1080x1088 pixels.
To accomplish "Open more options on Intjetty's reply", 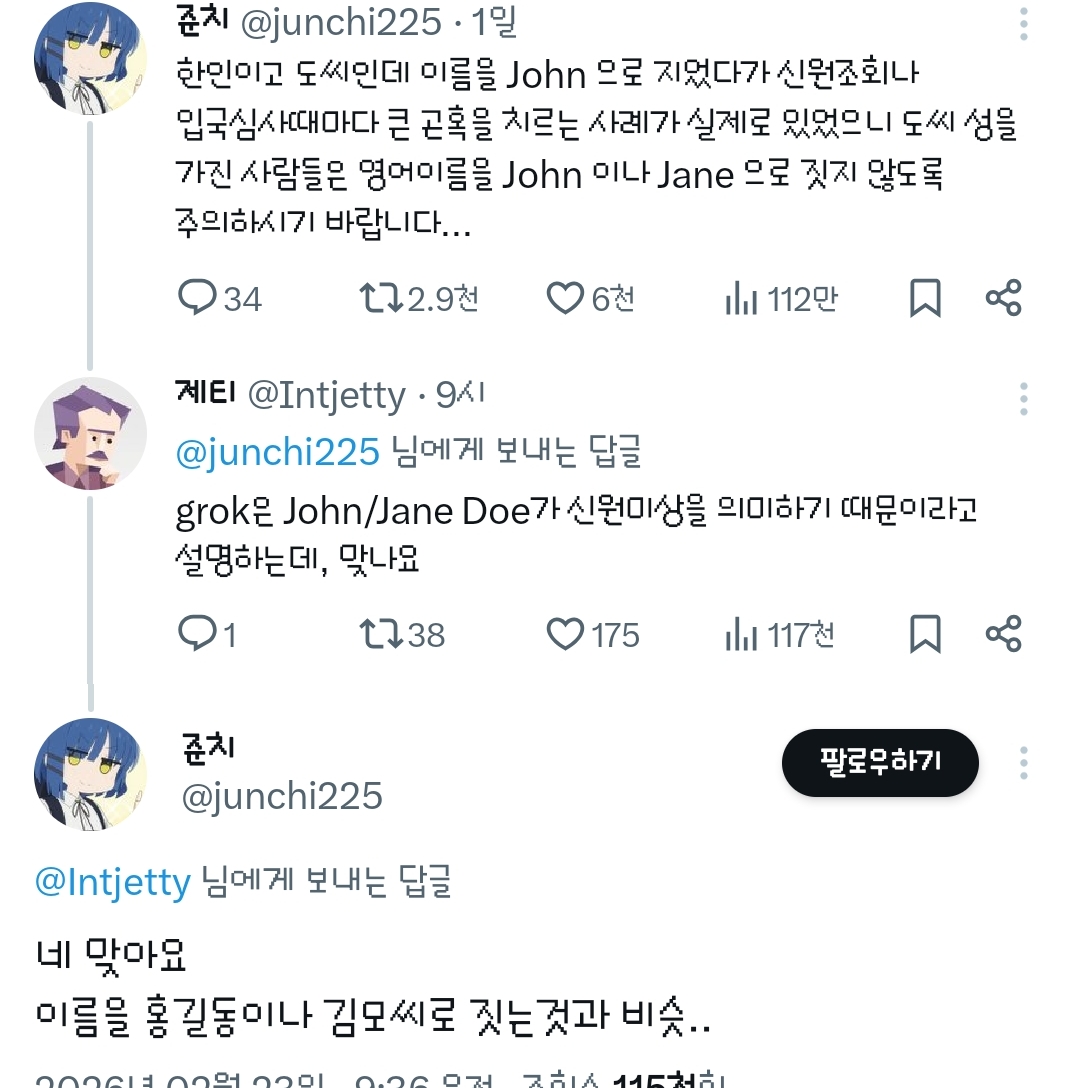I will (x=1023, y=398).
